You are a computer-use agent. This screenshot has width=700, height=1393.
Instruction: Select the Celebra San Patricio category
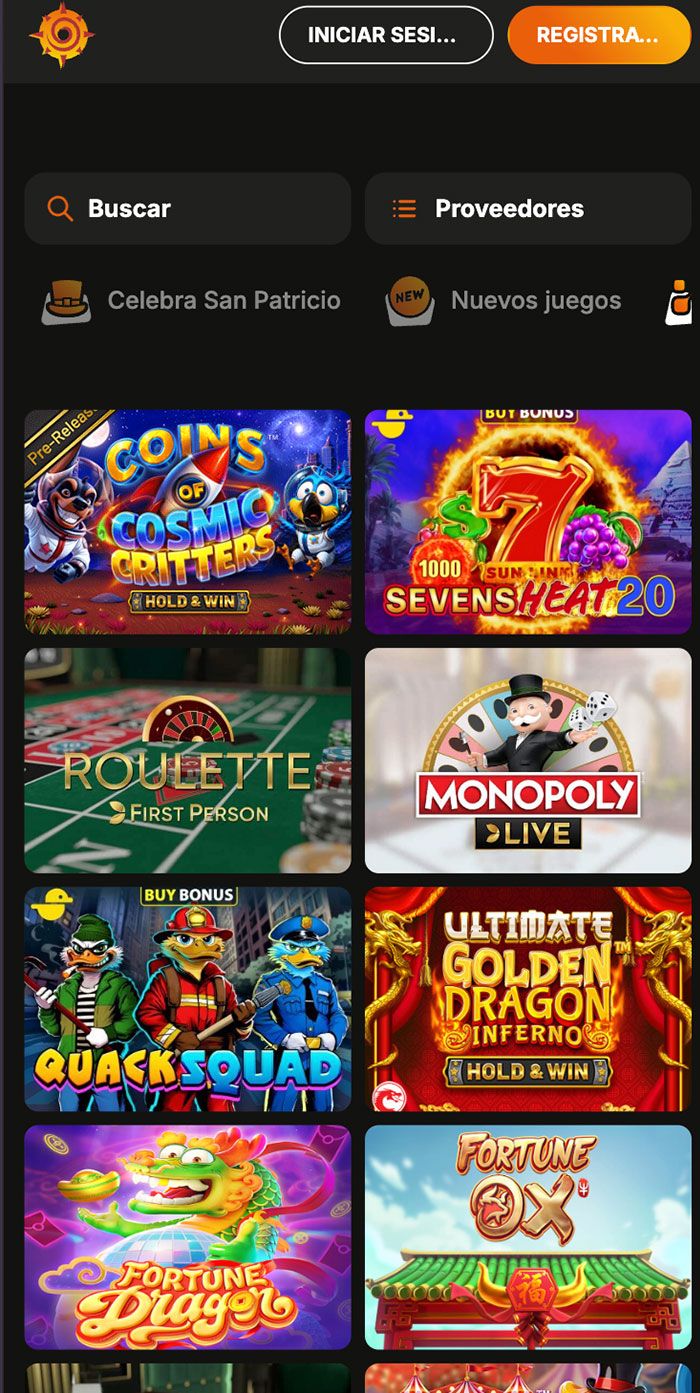[192, 300]
